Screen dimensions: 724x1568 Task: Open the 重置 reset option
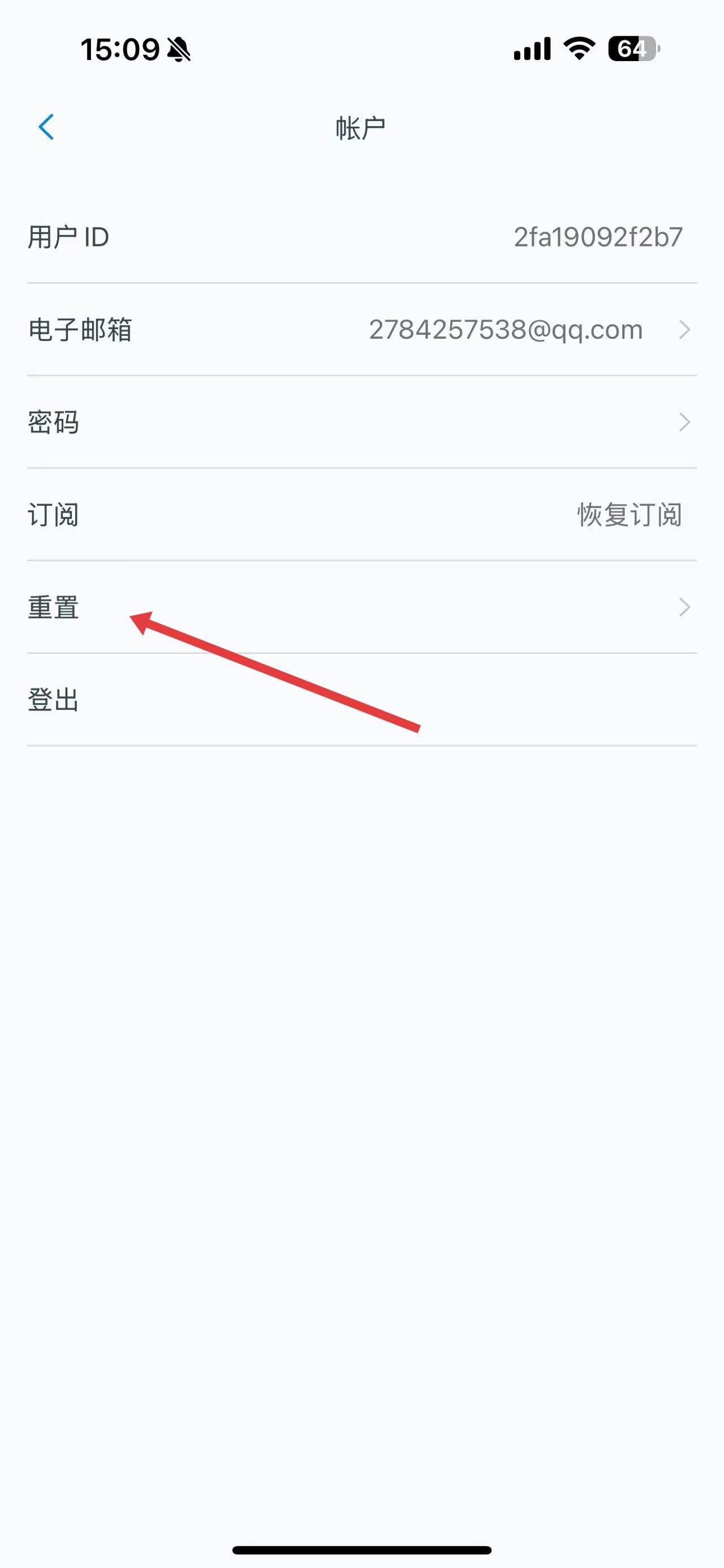pos(361,608)
